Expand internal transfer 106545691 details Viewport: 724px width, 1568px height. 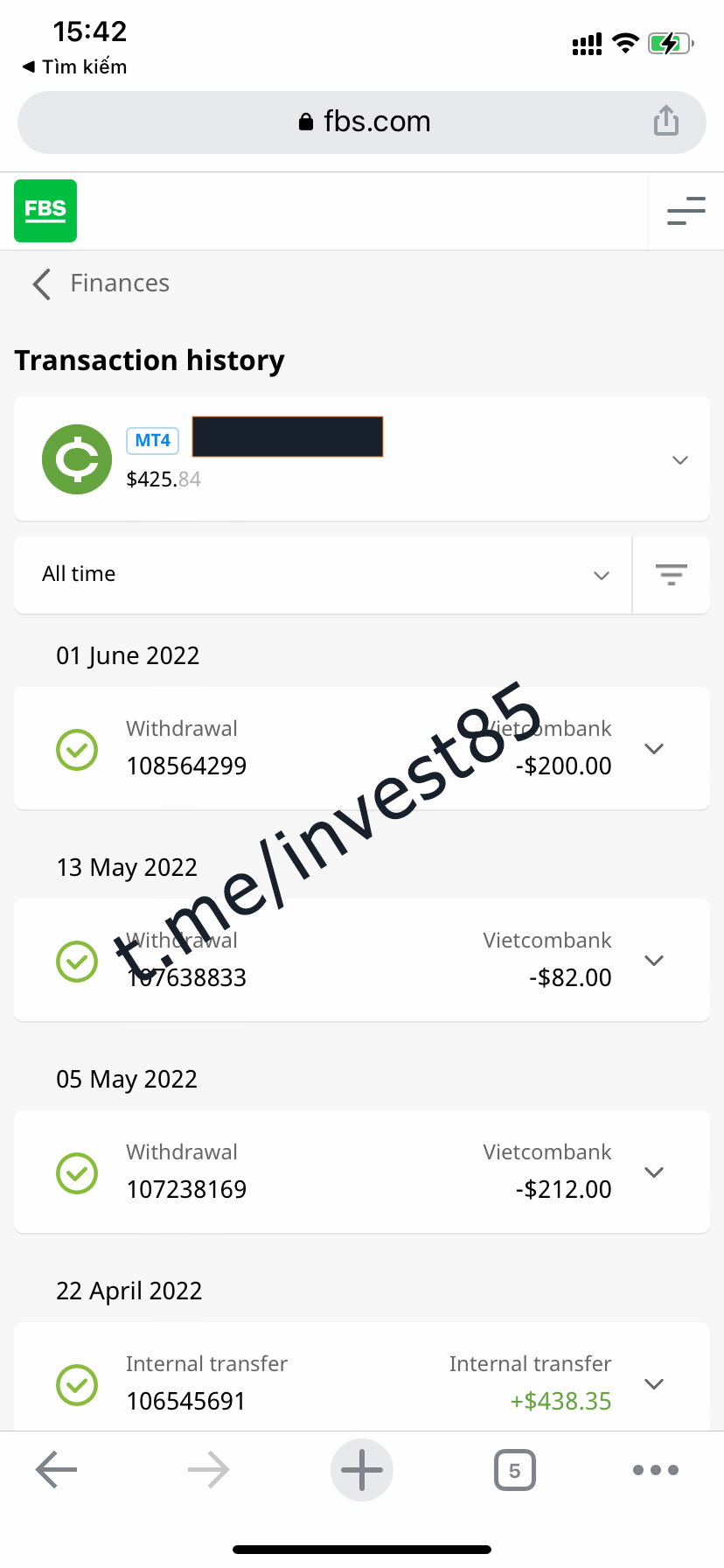(653, 1384)
